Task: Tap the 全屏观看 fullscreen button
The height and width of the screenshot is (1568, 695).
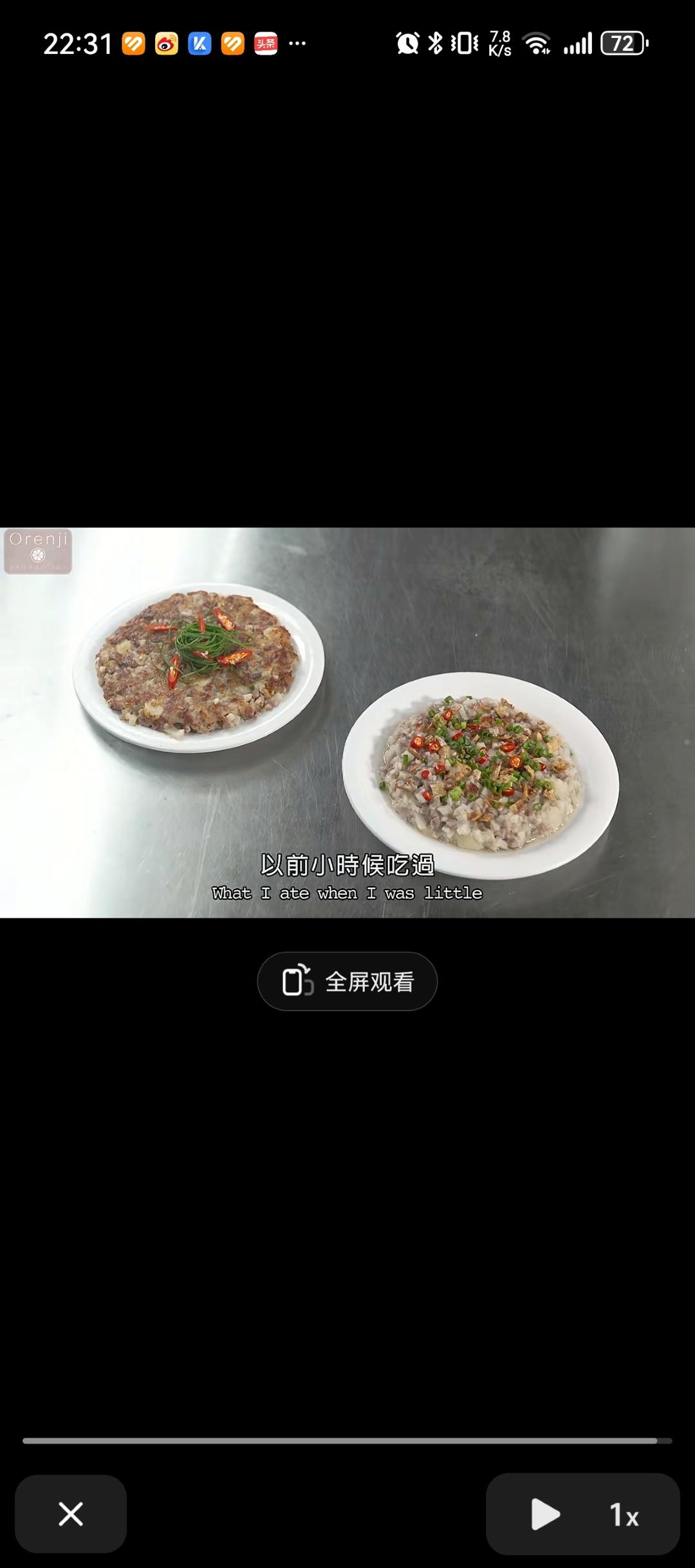Action: pyautogui.click(x=347, y=981)
